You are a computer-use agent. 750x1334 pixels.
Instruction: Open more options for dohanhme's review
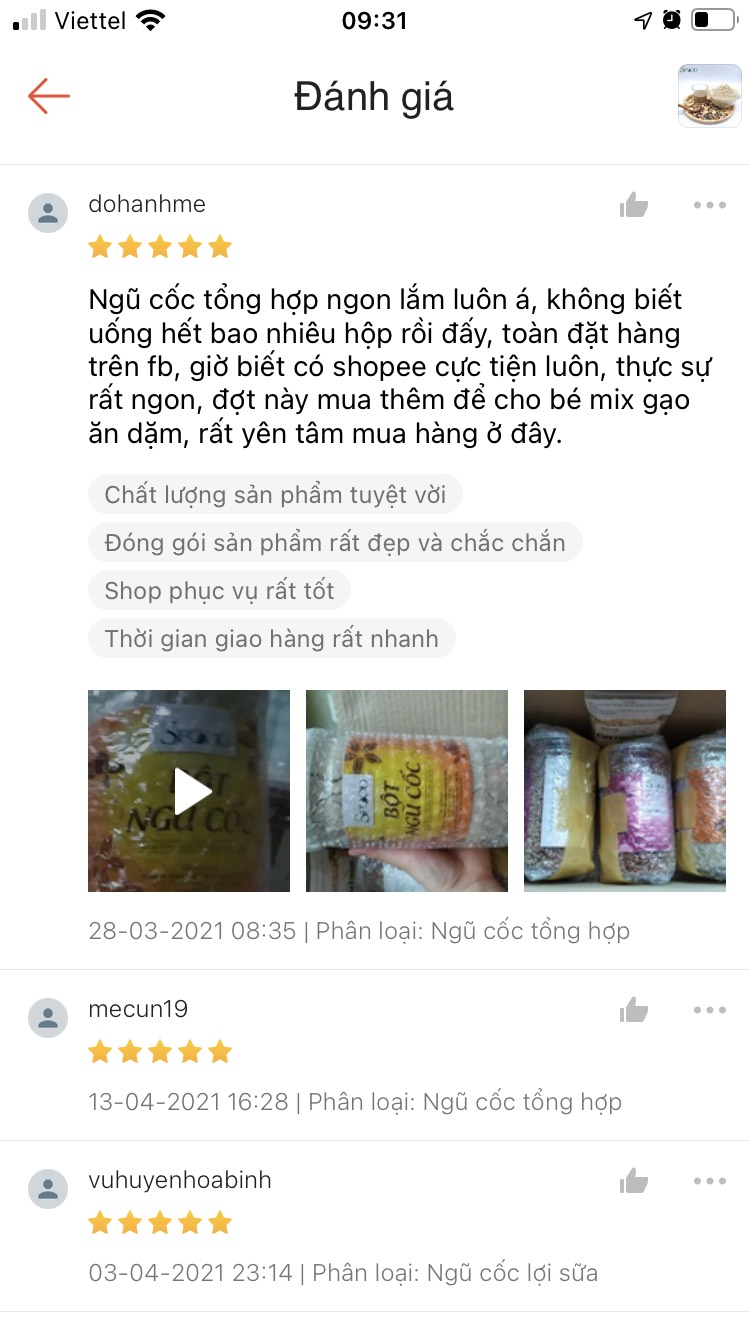click(710, 205)
